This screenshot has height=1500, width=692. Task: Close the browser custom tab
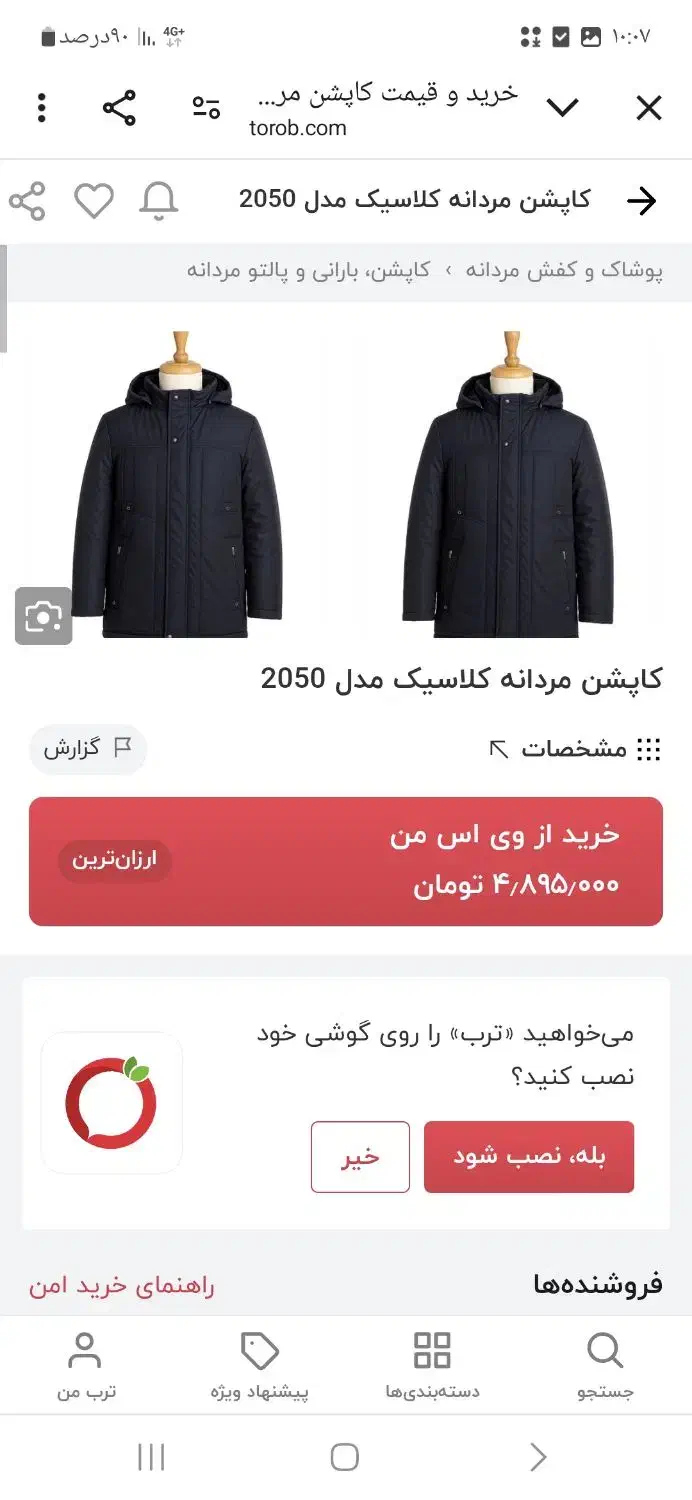[x=649, y=108]
